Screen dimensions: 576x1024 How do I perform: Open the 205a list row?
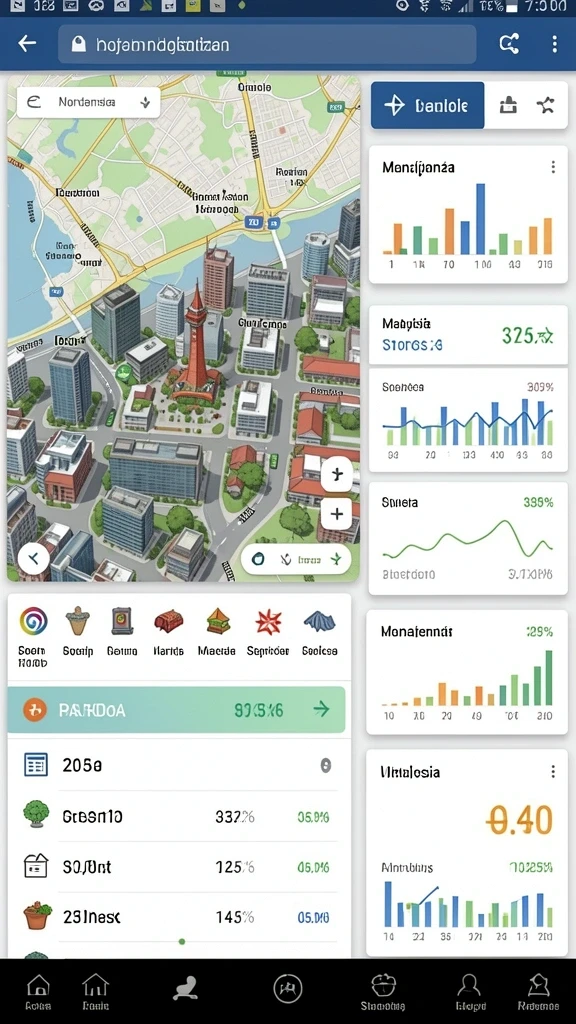coord(176,765)
